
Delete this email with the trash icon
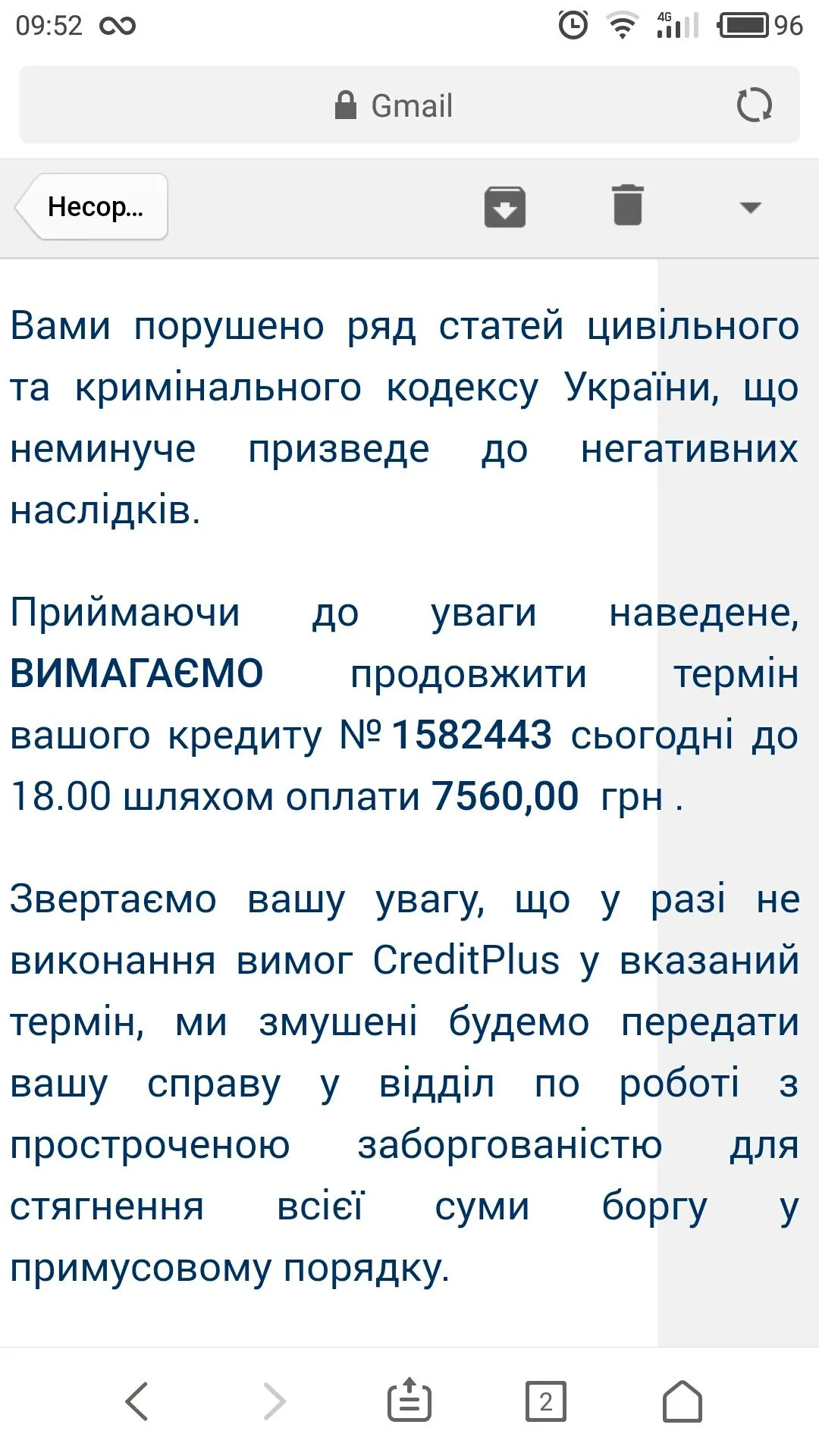point(628,206)
